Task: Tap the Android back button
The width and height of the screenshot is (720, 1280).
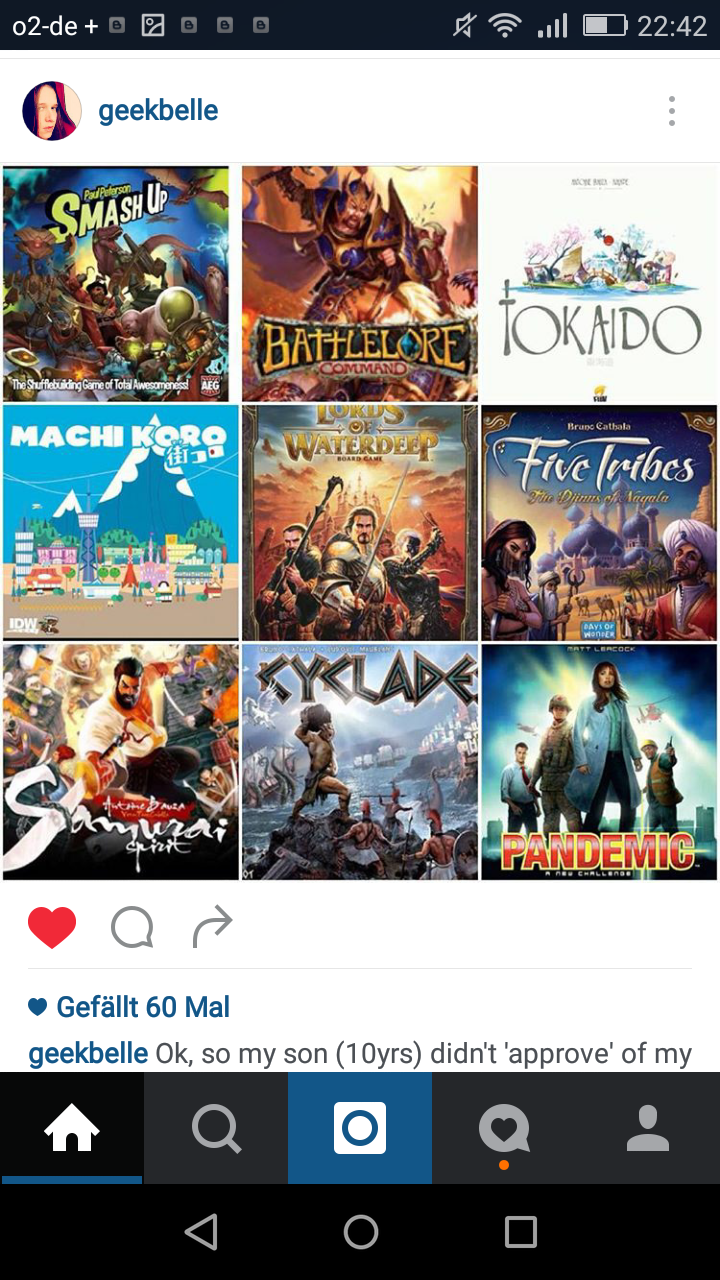Action: (x=201, y=1232)
